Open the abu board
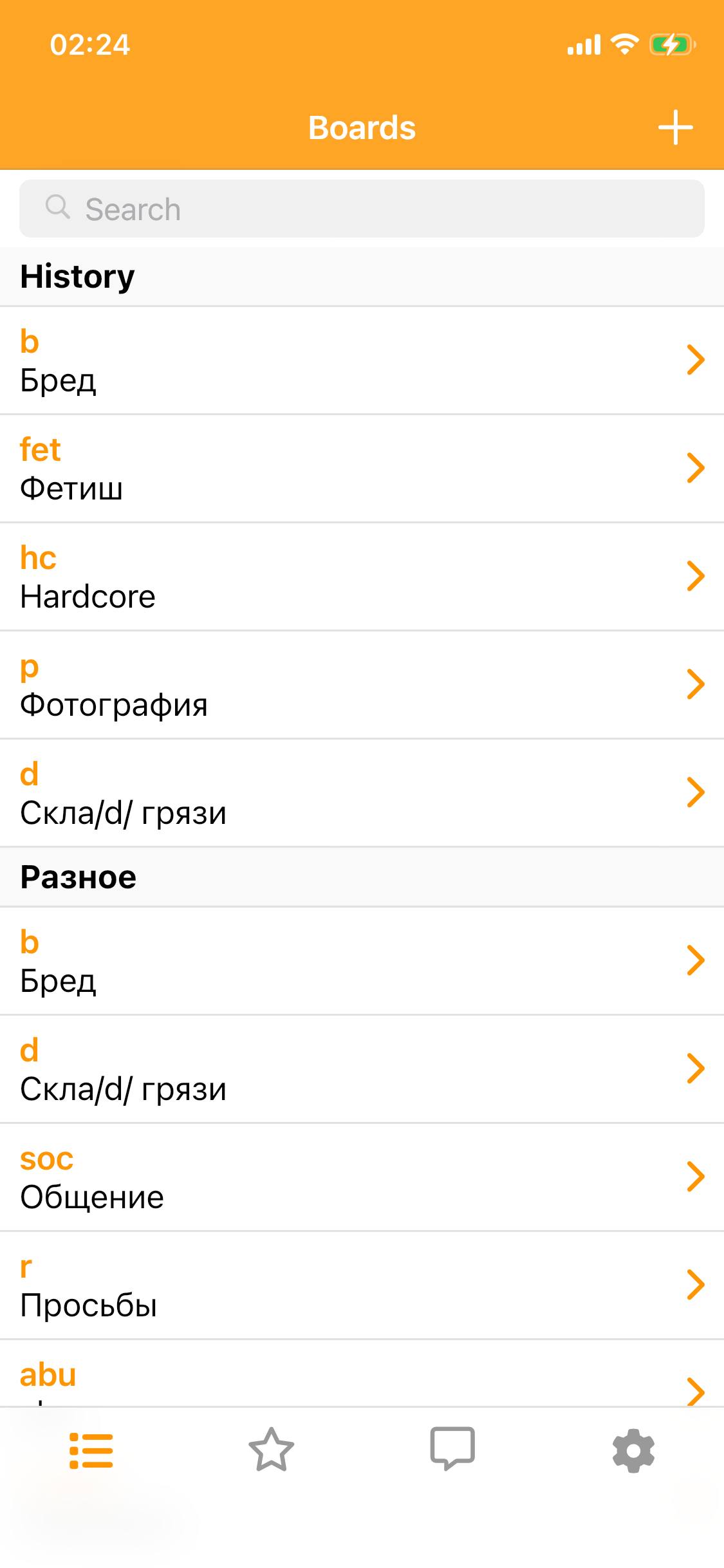Screen dimensions: 724x1568 pos(362,1374)
